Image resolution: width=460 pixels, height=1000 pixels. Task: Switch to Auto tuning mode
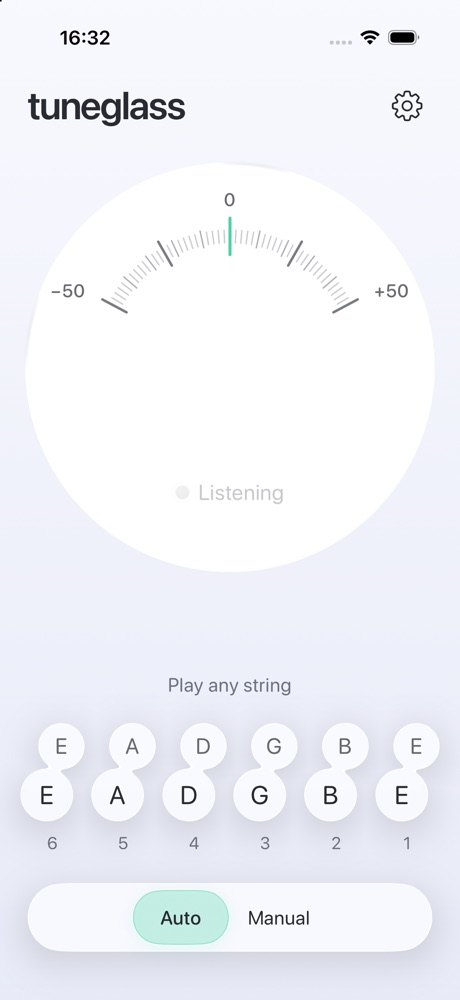[181, 918]
